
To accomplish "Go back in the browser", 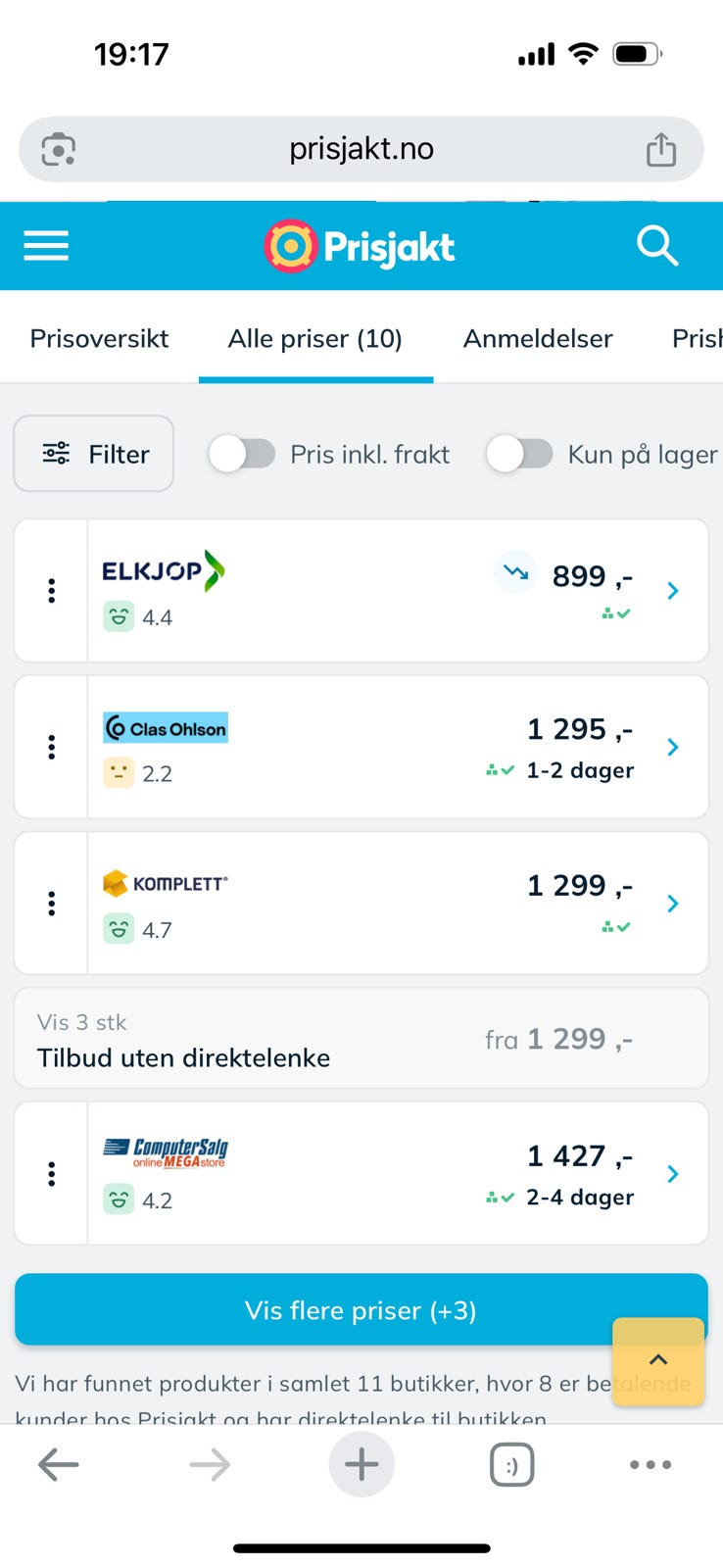I will coord(59,1465).
